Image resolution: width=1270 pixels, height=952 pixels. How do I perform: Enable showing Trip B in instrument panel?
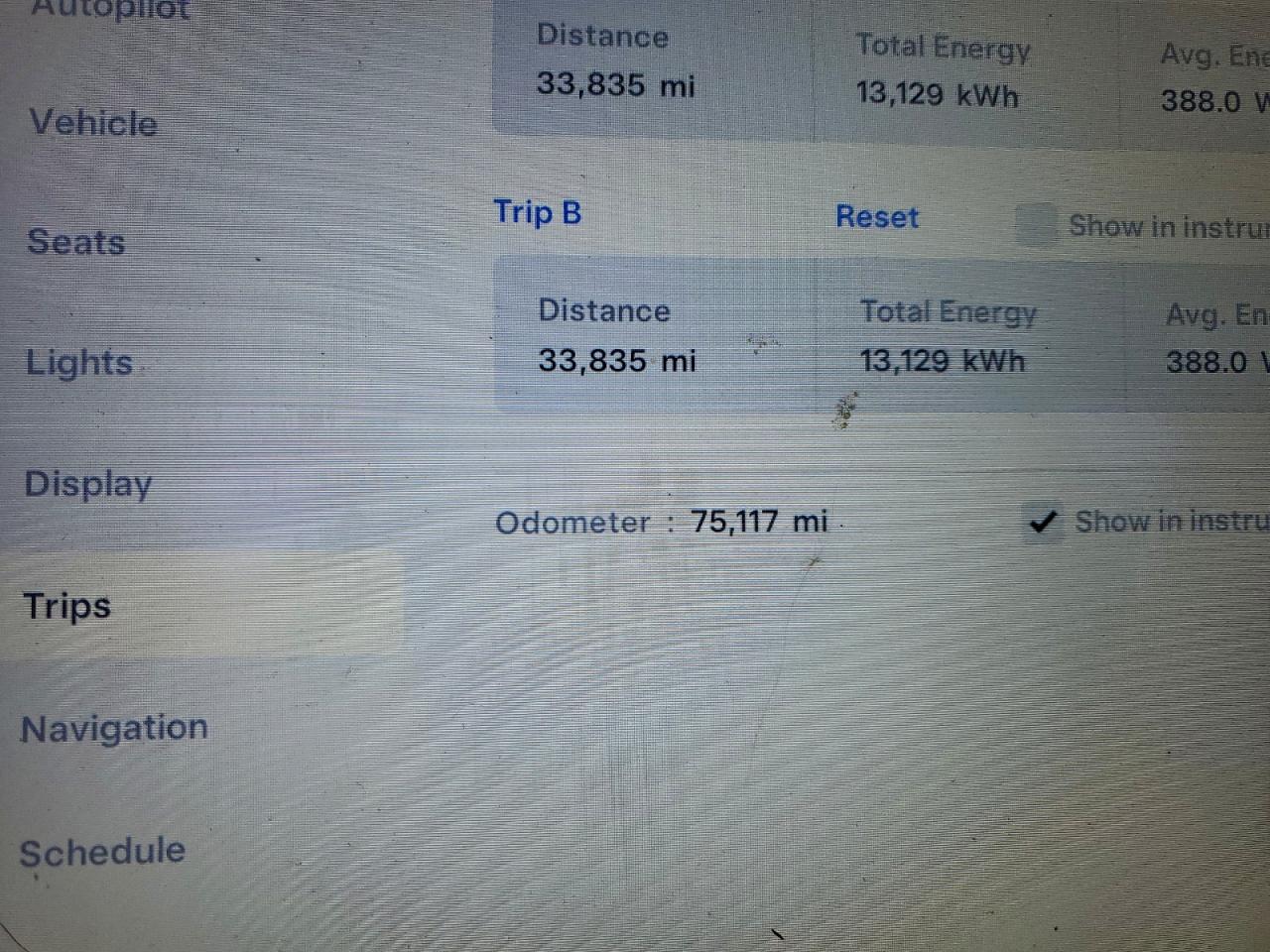tap(1036, 224)
